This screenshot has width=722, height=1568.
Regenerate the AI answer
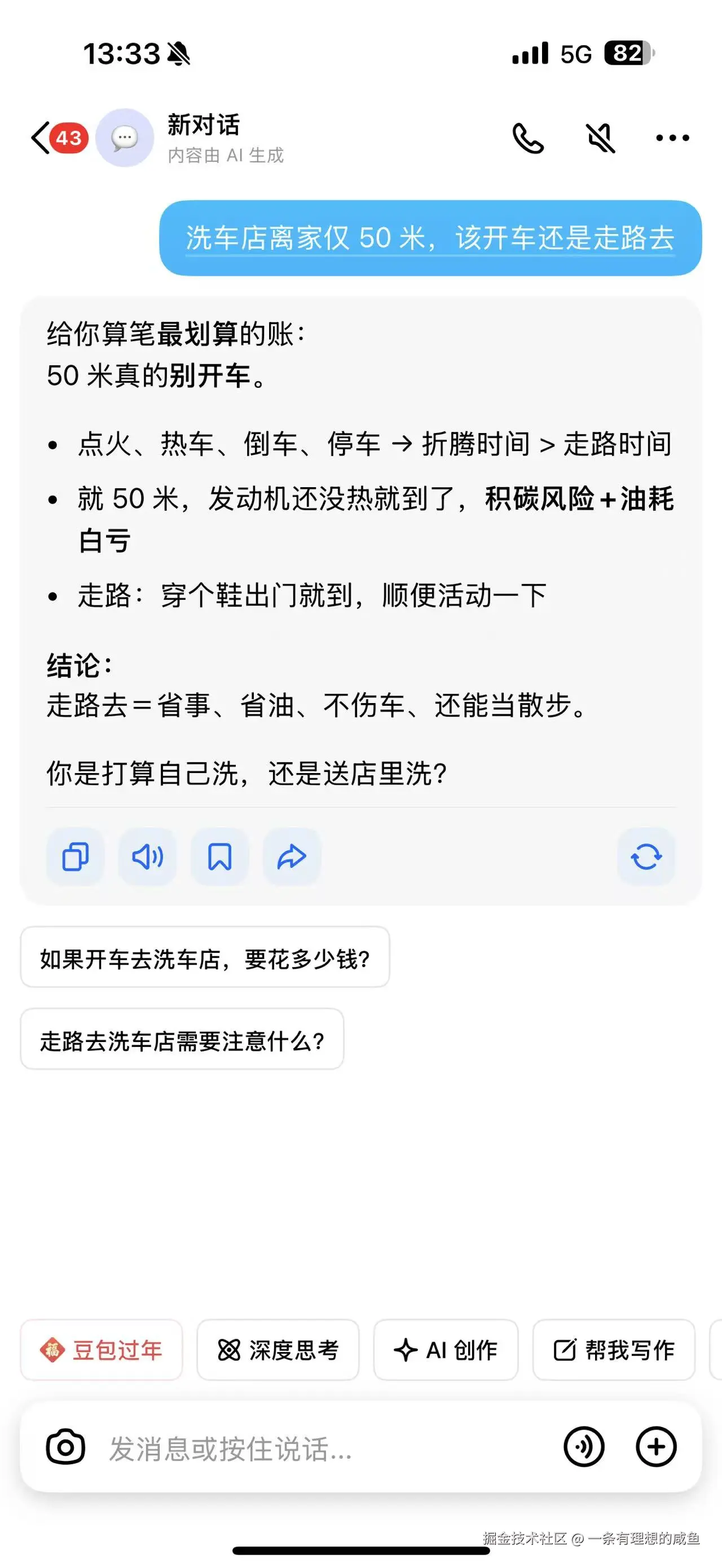(645, 856)
